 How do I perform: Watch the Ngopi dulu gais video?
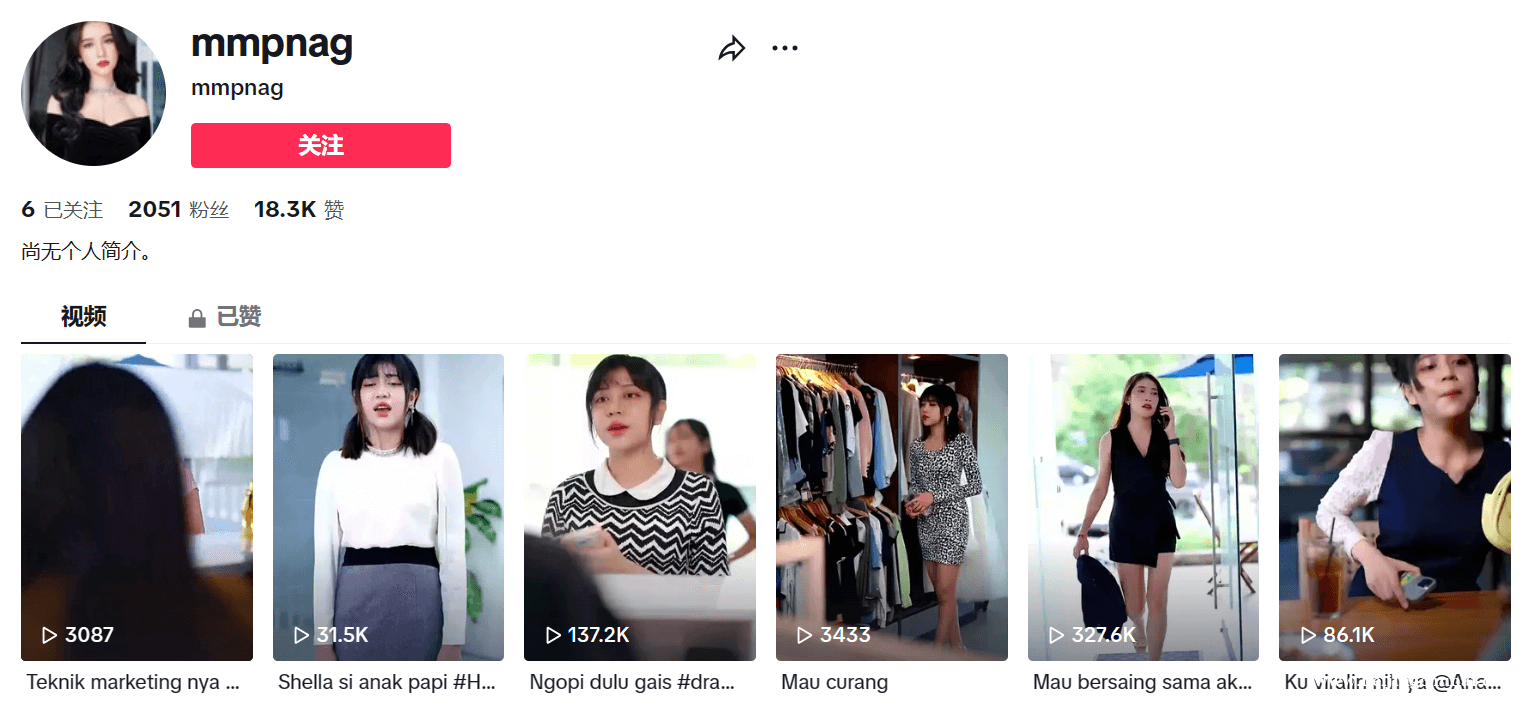pyautogui.click(x=639, y=507)
